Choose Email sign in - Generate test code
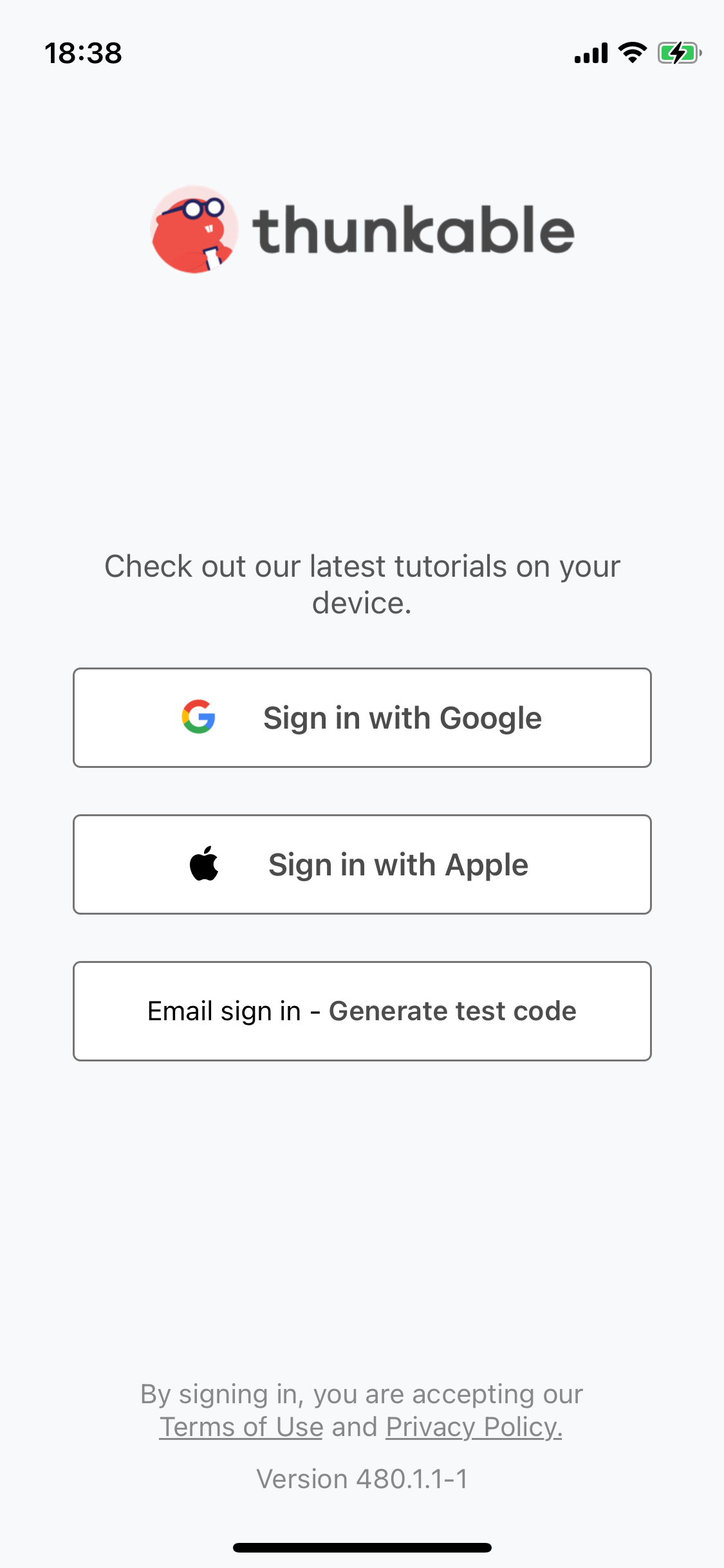 point(362,1011)
